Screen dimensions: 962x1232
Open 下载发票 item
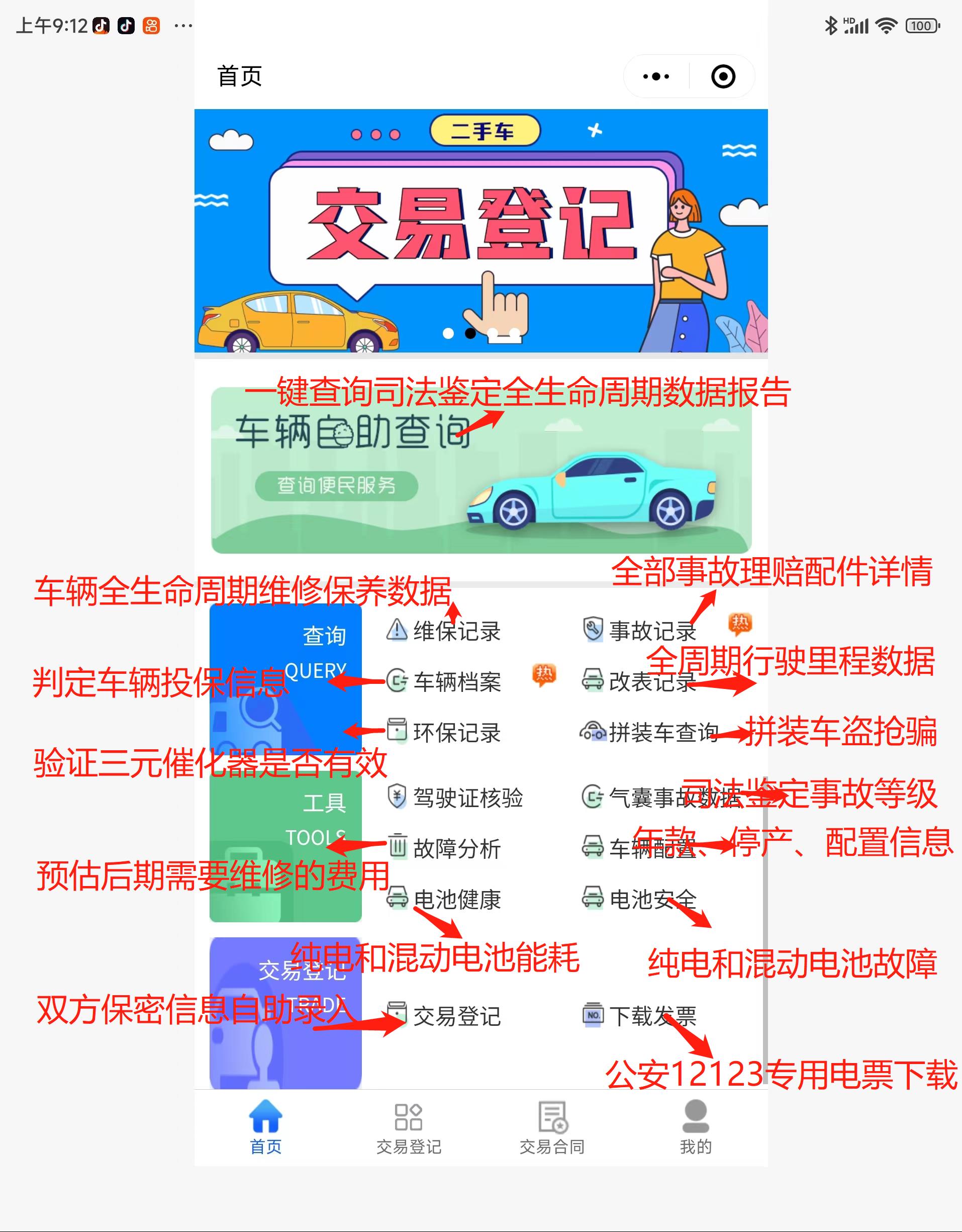640,1016
